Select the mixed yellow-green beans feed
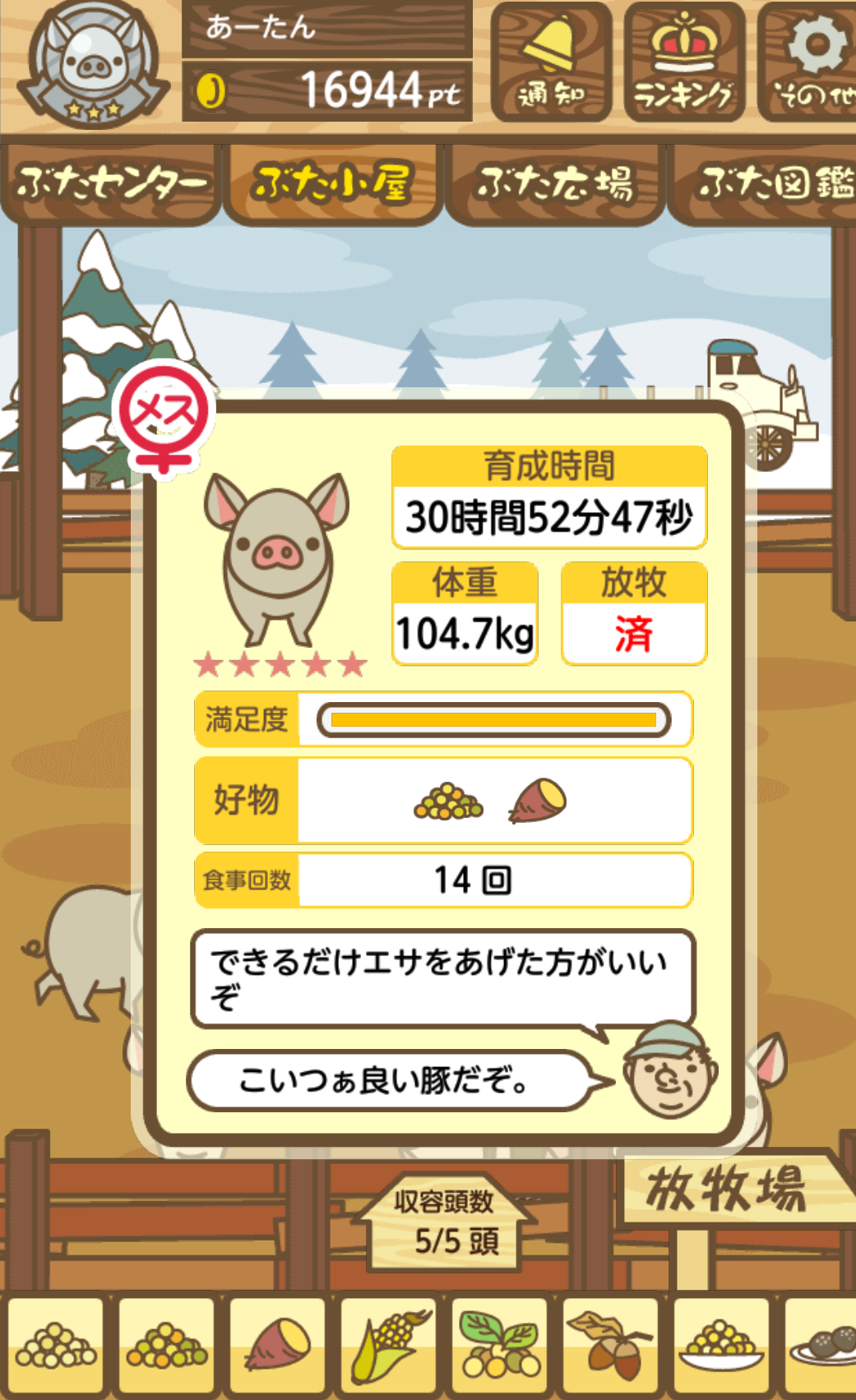 click(167, 1346)
